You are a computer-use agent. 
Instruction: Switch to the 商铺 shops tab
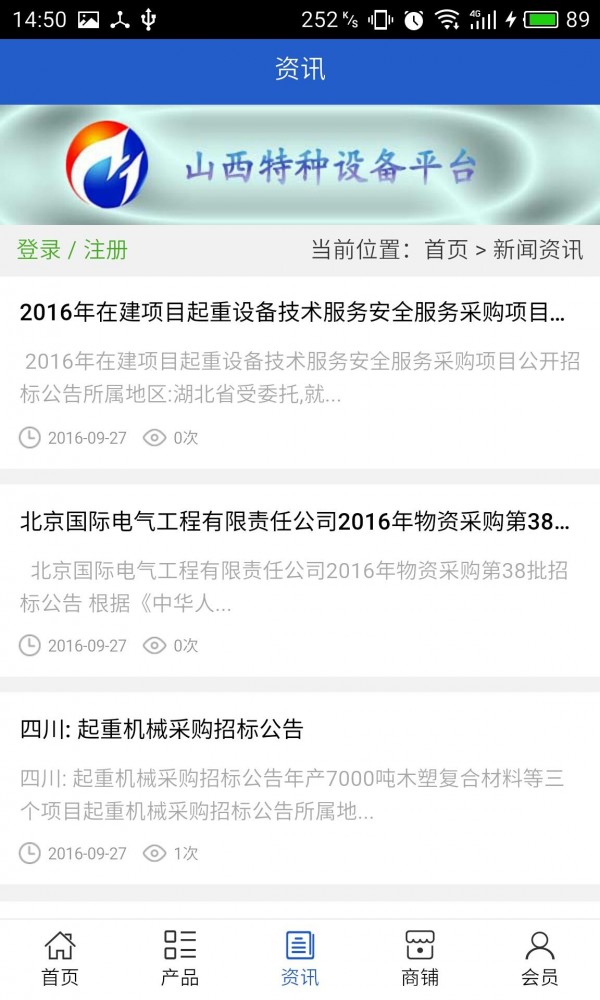420,959
